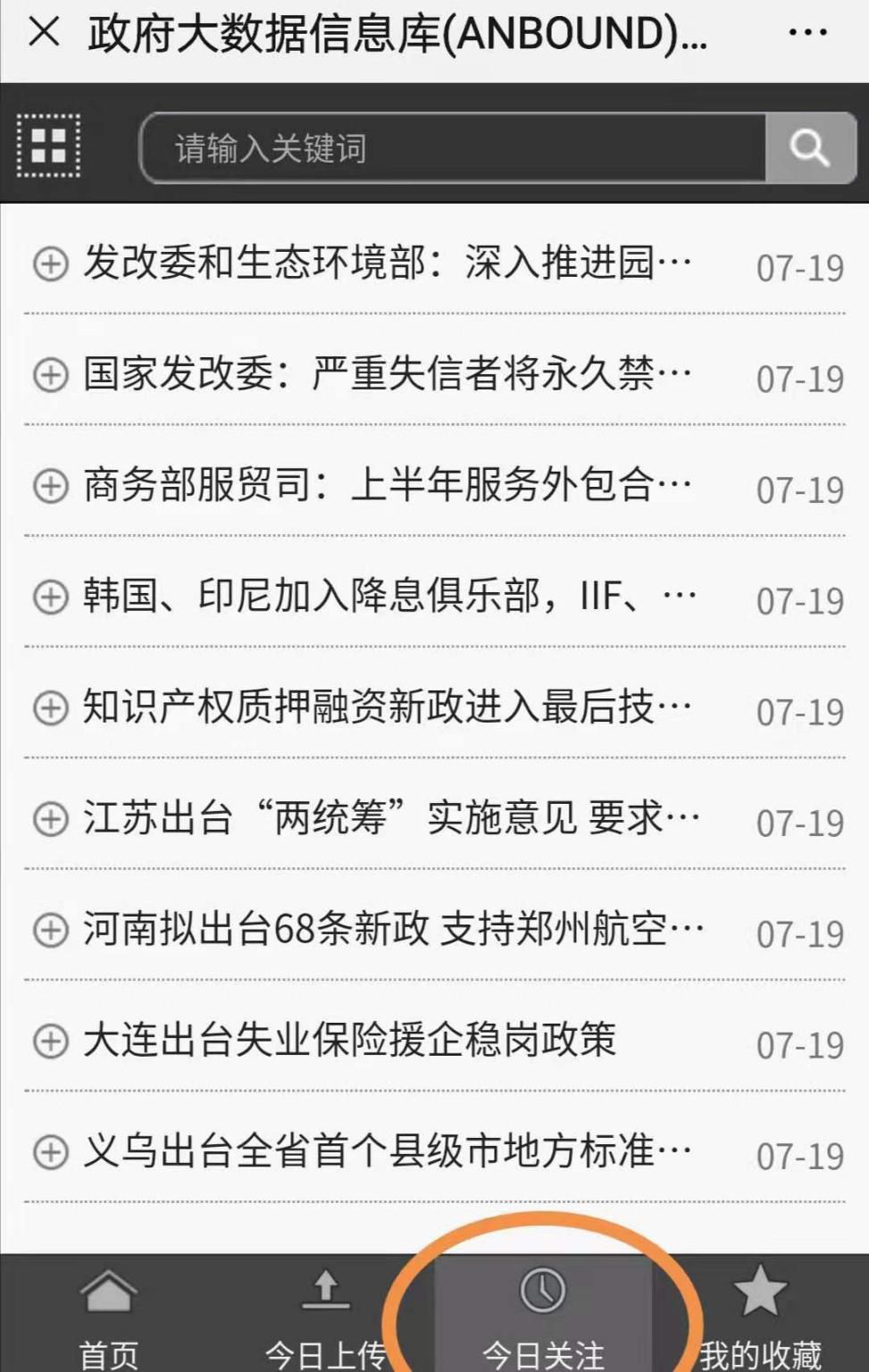869x1372 pixels.
Task: Open the three-dot overflow menu
Action: tap(807, 33)
